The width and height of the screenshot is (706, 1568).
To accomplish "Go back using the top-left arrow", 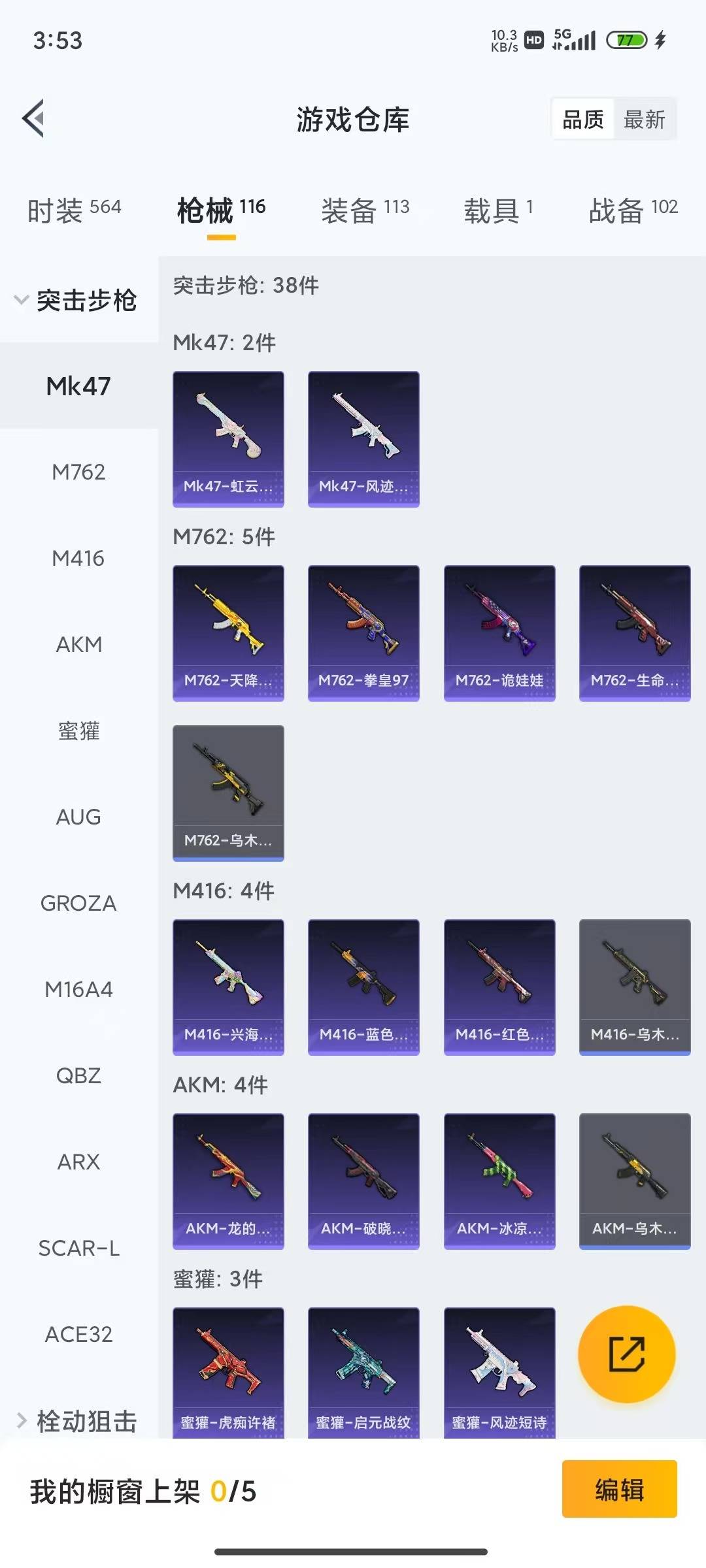I will [x=34, y=119].
